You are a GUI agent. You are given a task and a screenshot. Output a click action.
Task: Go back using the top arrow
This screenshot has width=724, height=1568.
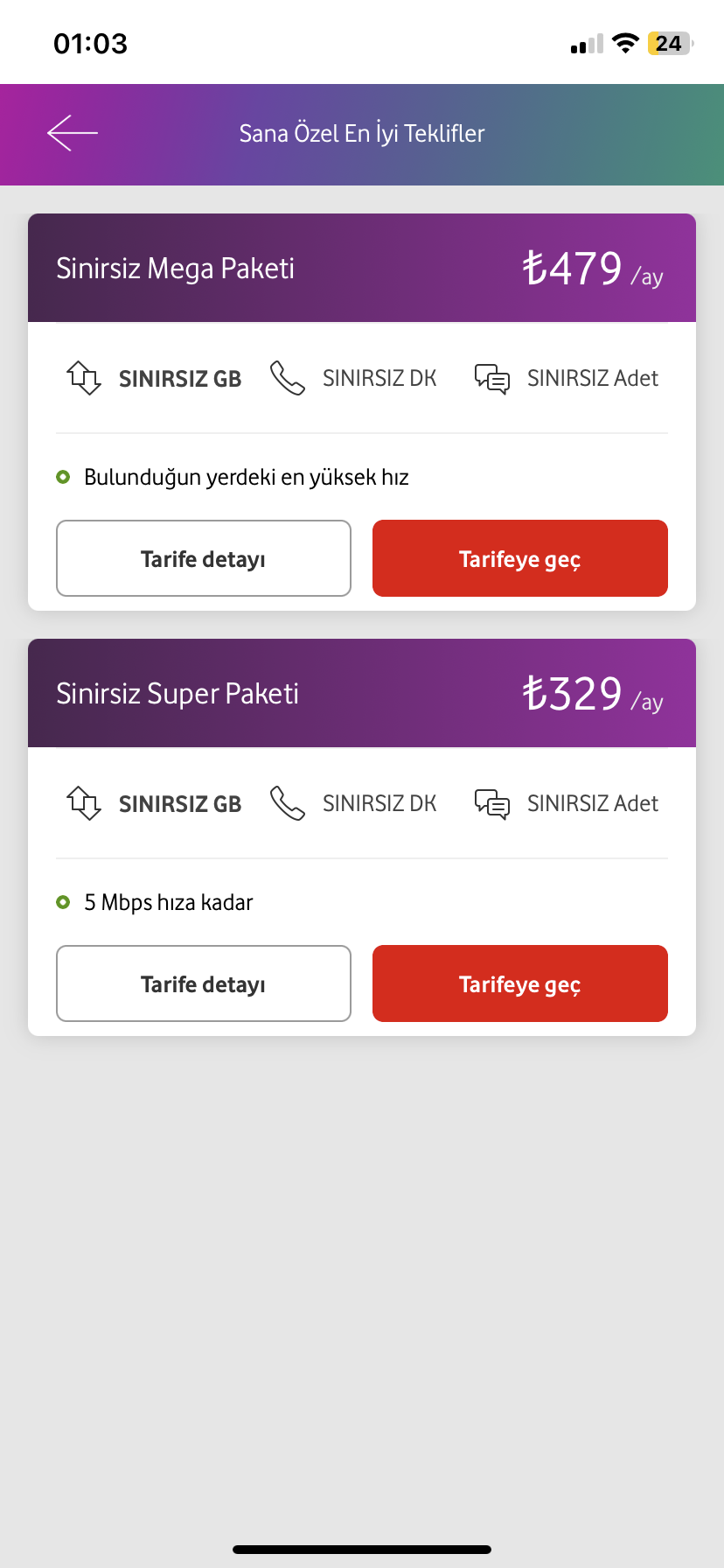[73, 133]
